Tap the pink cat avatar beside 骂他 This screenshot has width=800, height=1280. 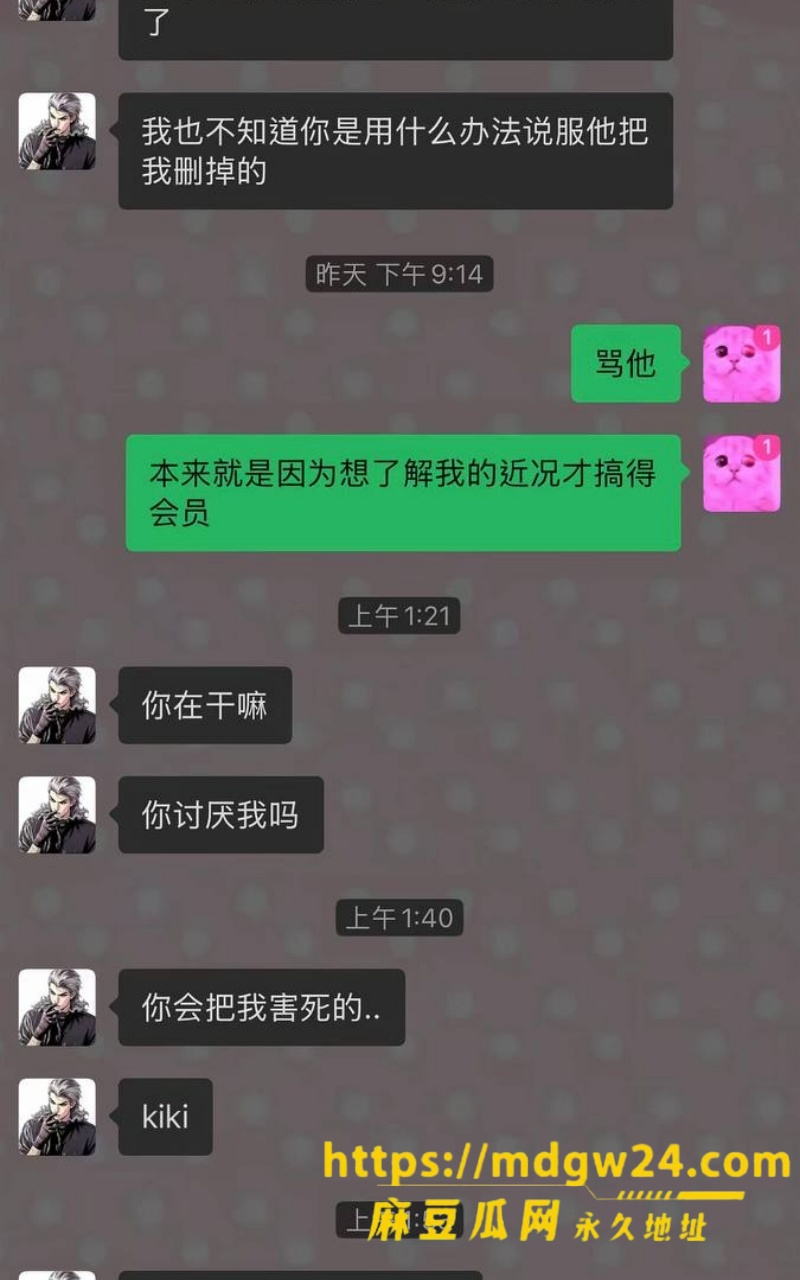742,364
